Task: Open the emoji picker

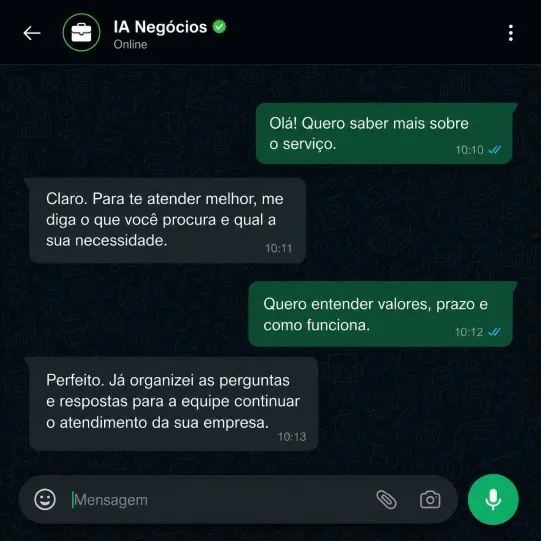Action: [x=45, y=499]
